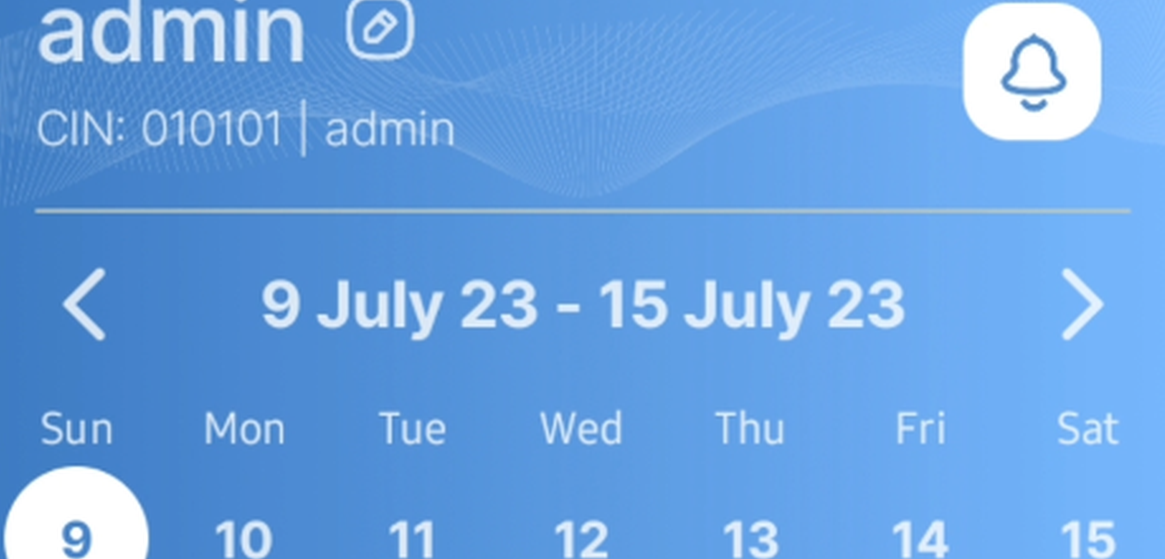
Task: Choose Tuesday 11 on the week strip
Action: tap(412, 538)
